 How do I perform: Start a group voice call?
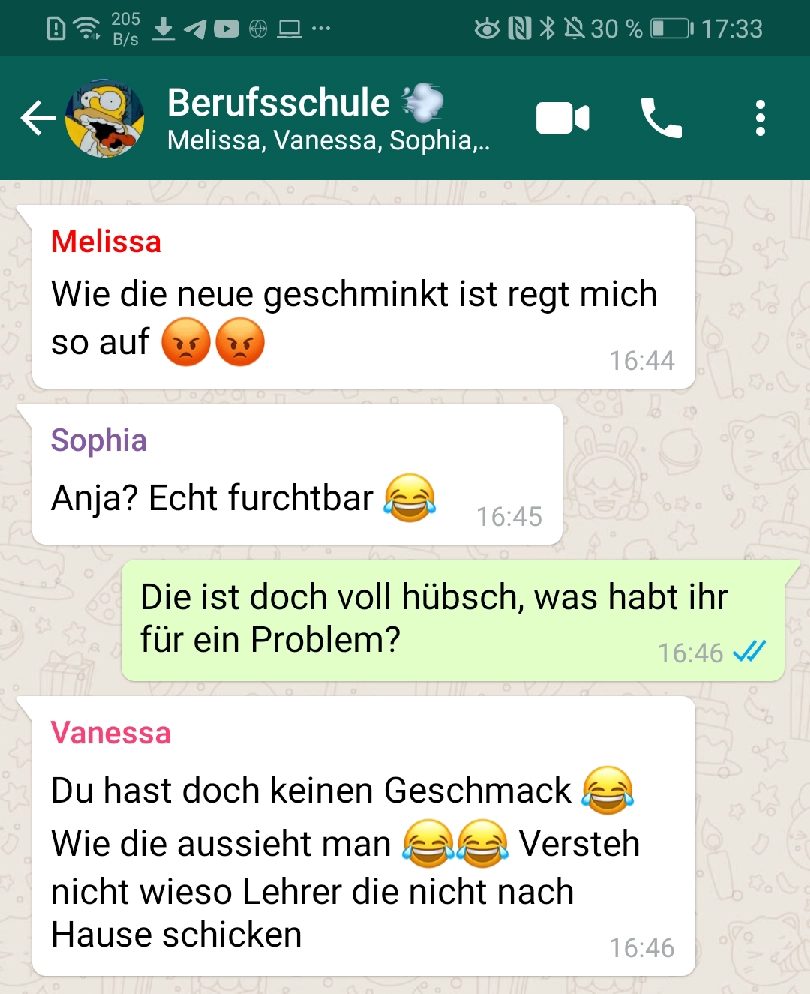point(661,118)
